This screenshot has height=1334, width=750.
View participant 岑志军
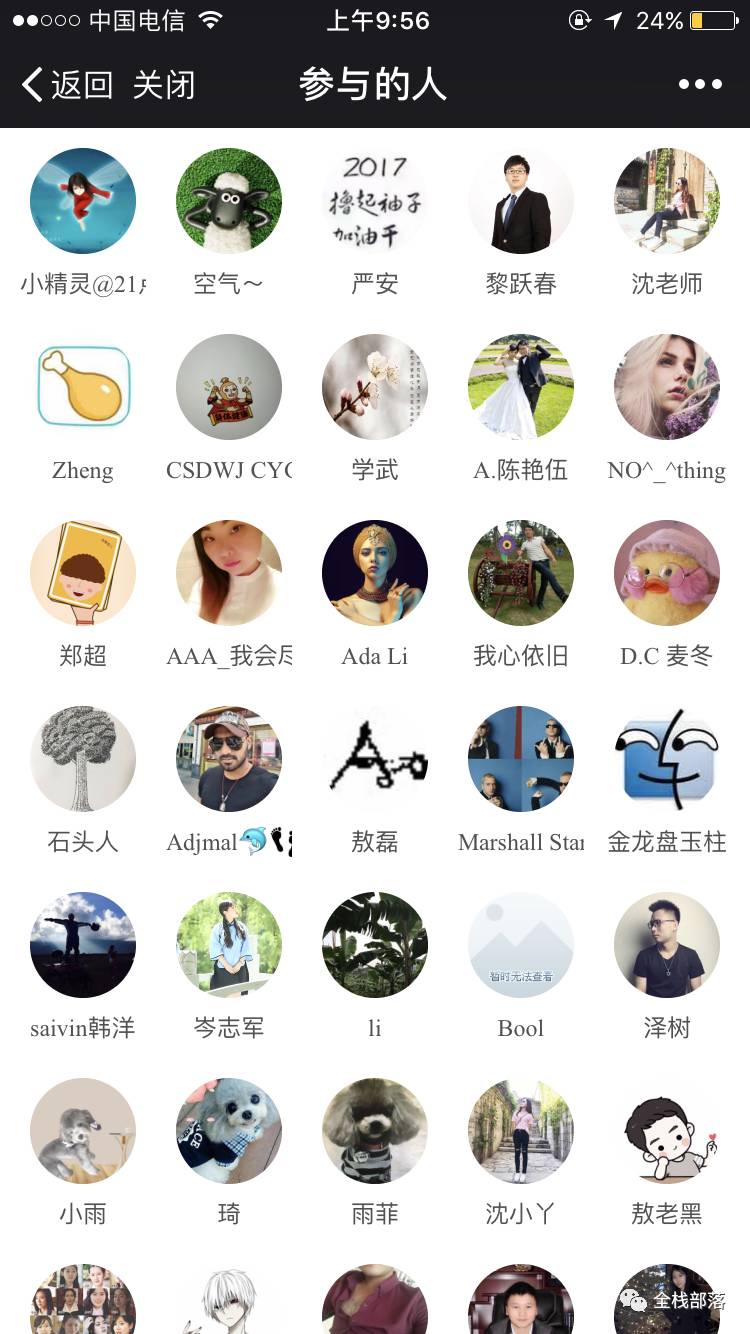pos(229,945)
